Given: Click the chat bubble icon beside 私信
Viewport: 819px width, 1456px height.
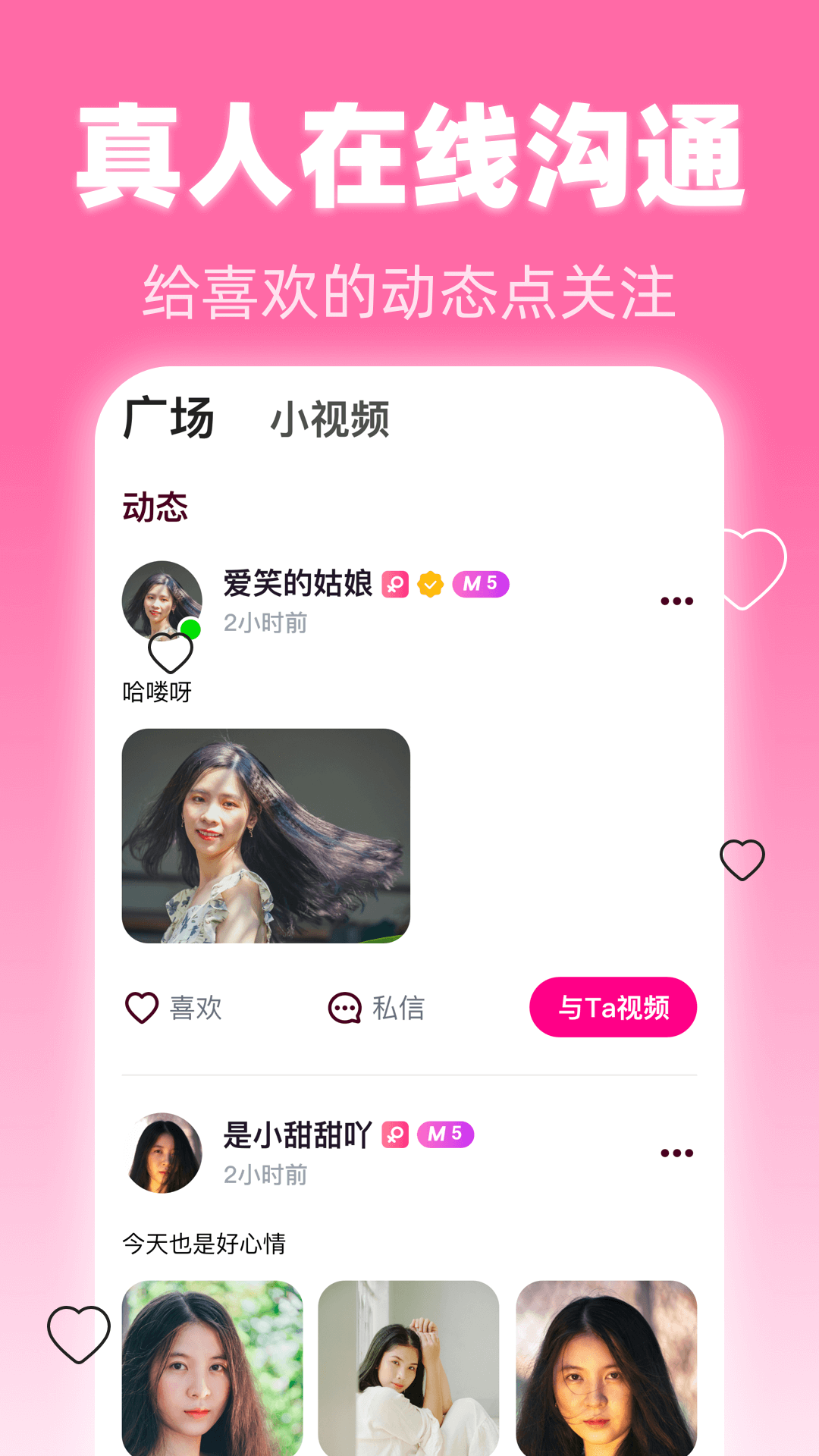Looking at the screenshot, I should [344, 1008].
